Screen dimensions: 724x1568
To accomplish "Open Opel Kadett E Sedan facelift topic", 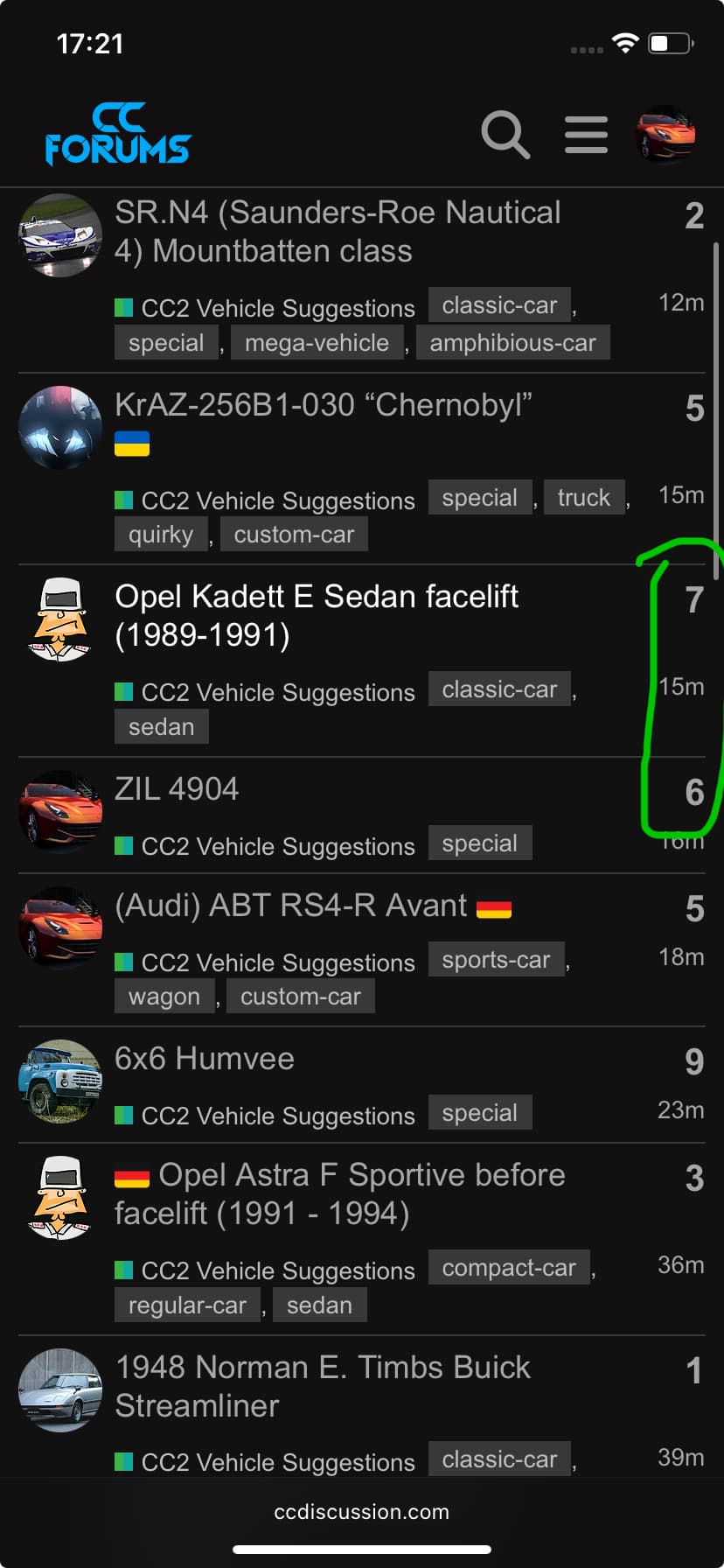I will 317,615.
